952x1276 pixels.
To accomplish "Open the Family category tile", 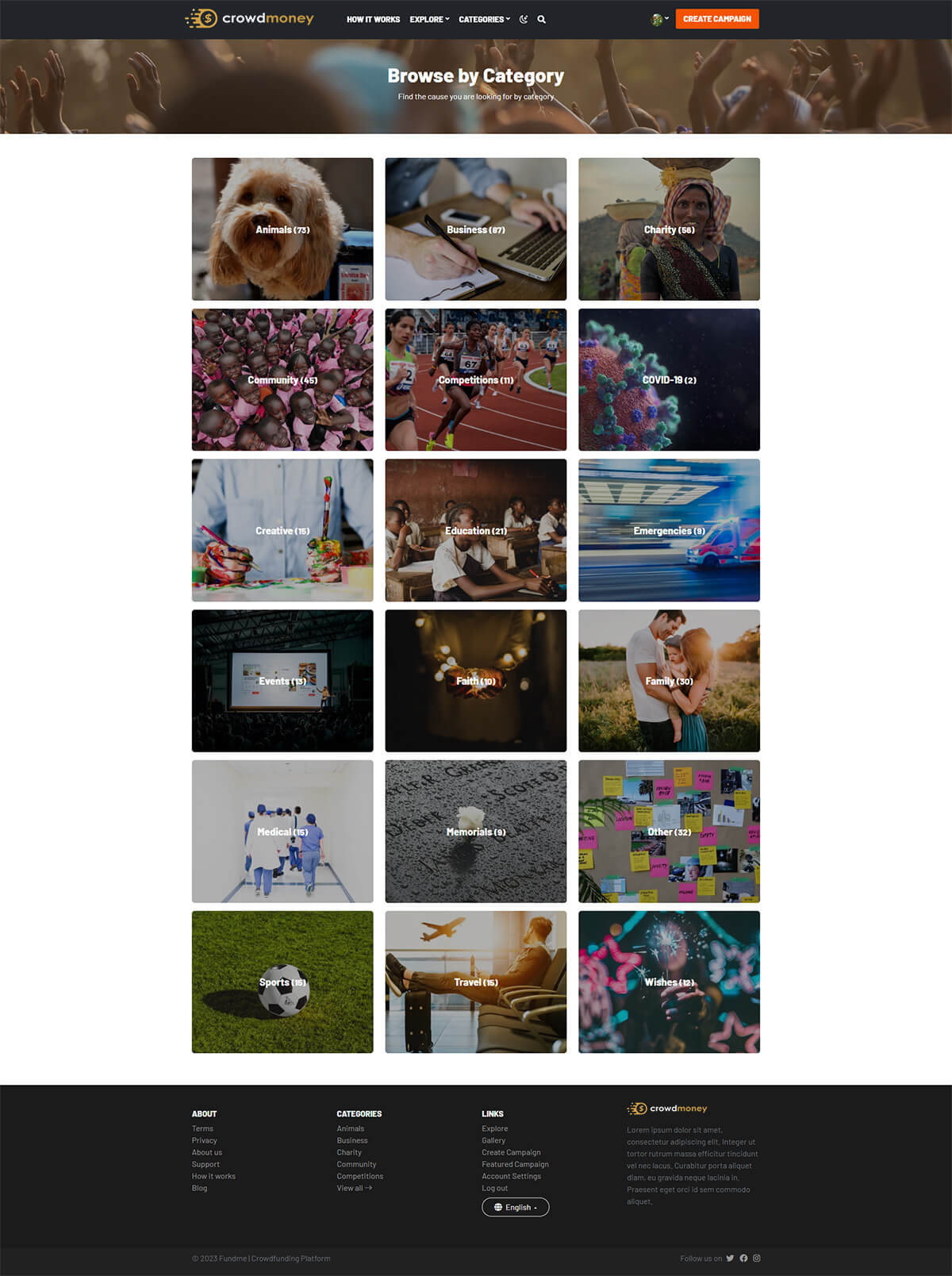I will coord(669,681).
